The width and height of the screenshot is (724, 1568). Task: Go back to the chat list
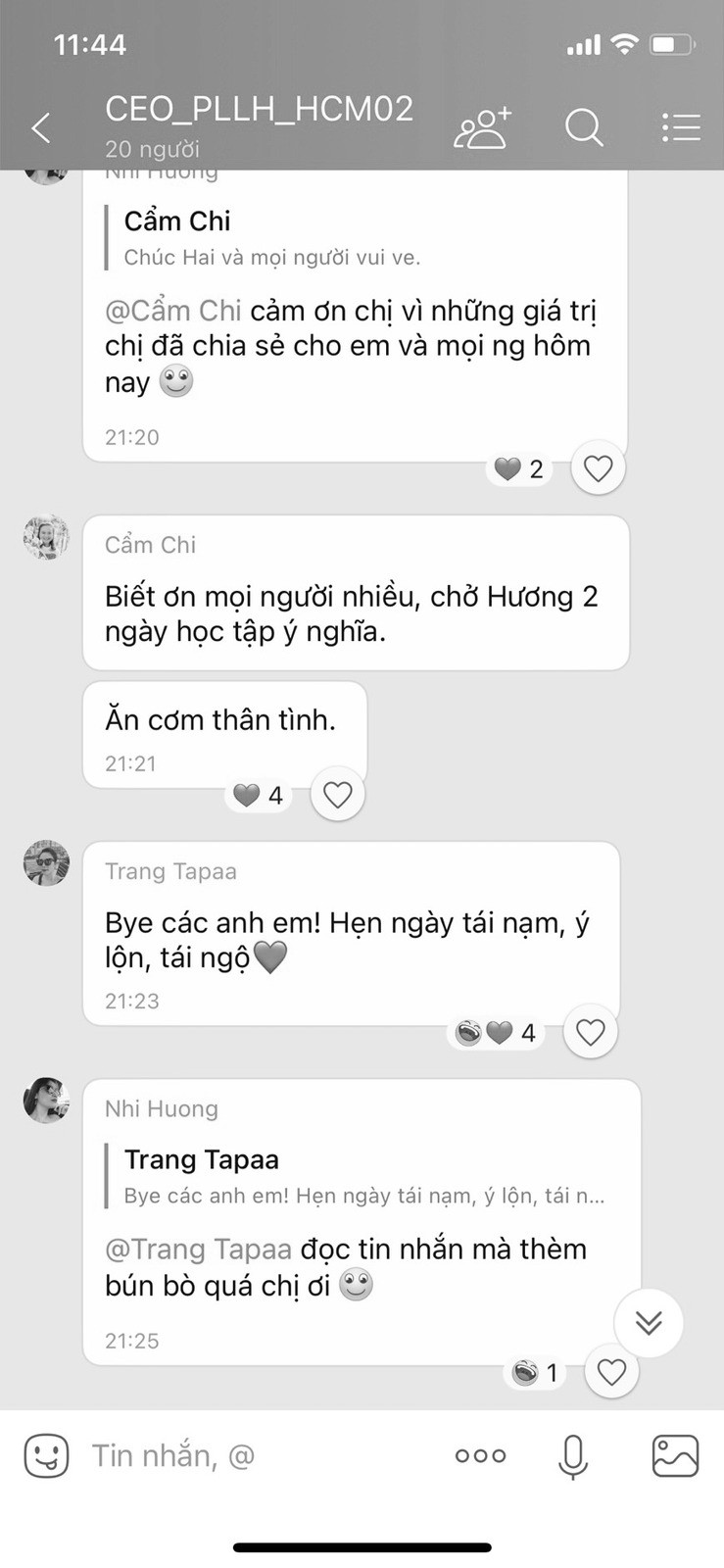coord(41,127)
